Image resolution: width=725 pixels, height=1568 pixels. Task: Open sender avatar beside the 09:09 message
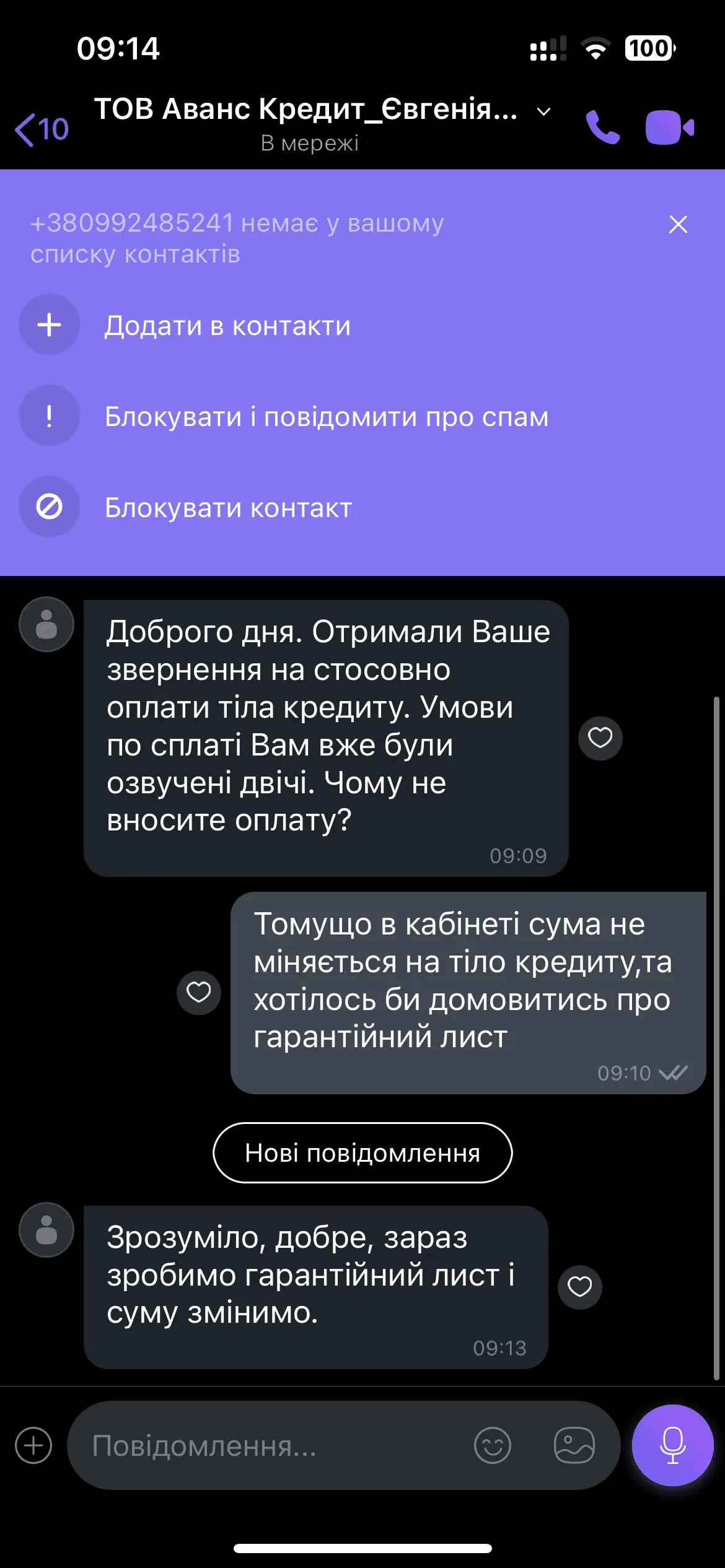pyautogui.click(x=46, y=624)
